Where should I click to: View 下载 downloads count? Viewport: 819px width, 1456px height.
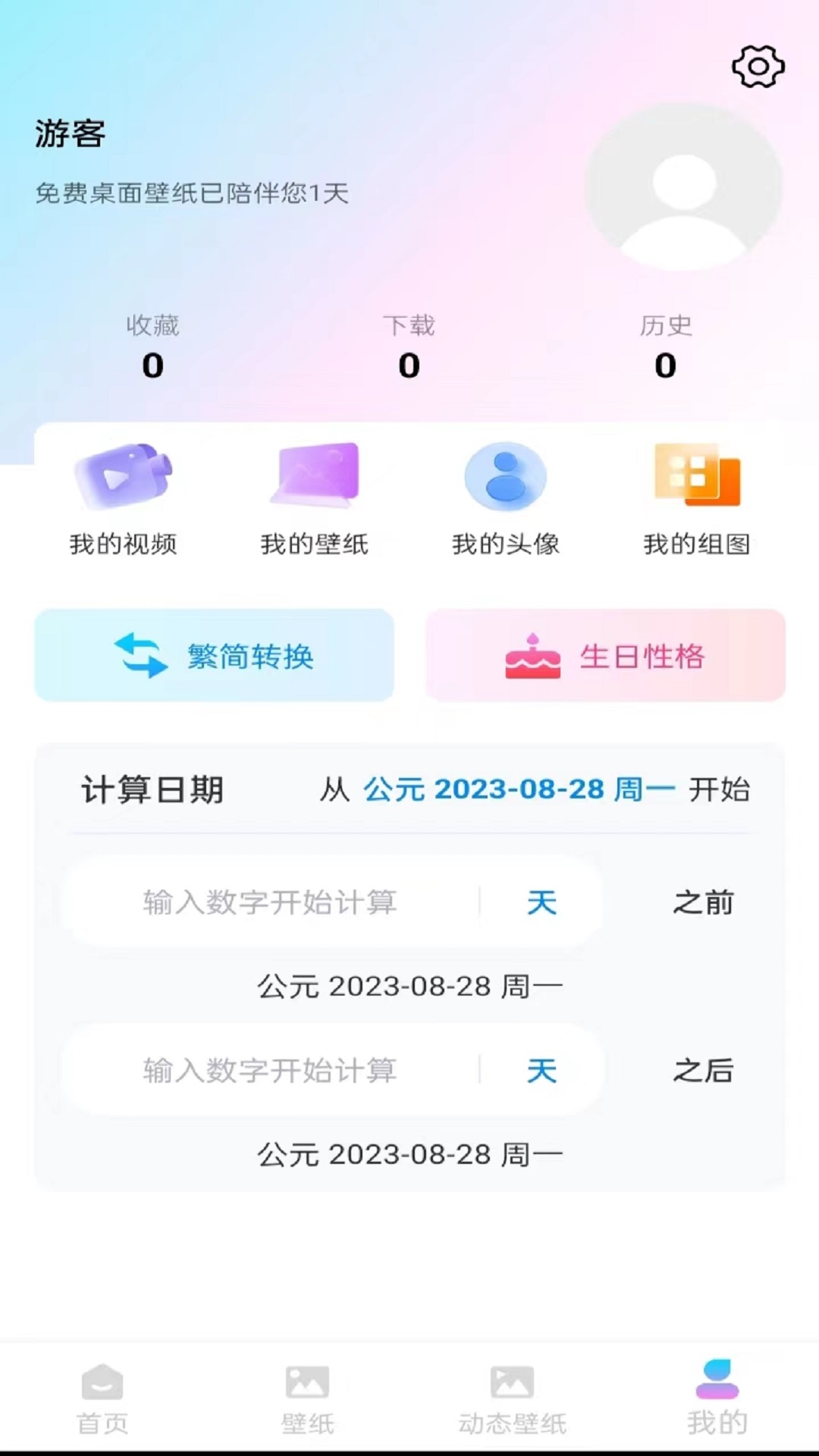(409, 349)
